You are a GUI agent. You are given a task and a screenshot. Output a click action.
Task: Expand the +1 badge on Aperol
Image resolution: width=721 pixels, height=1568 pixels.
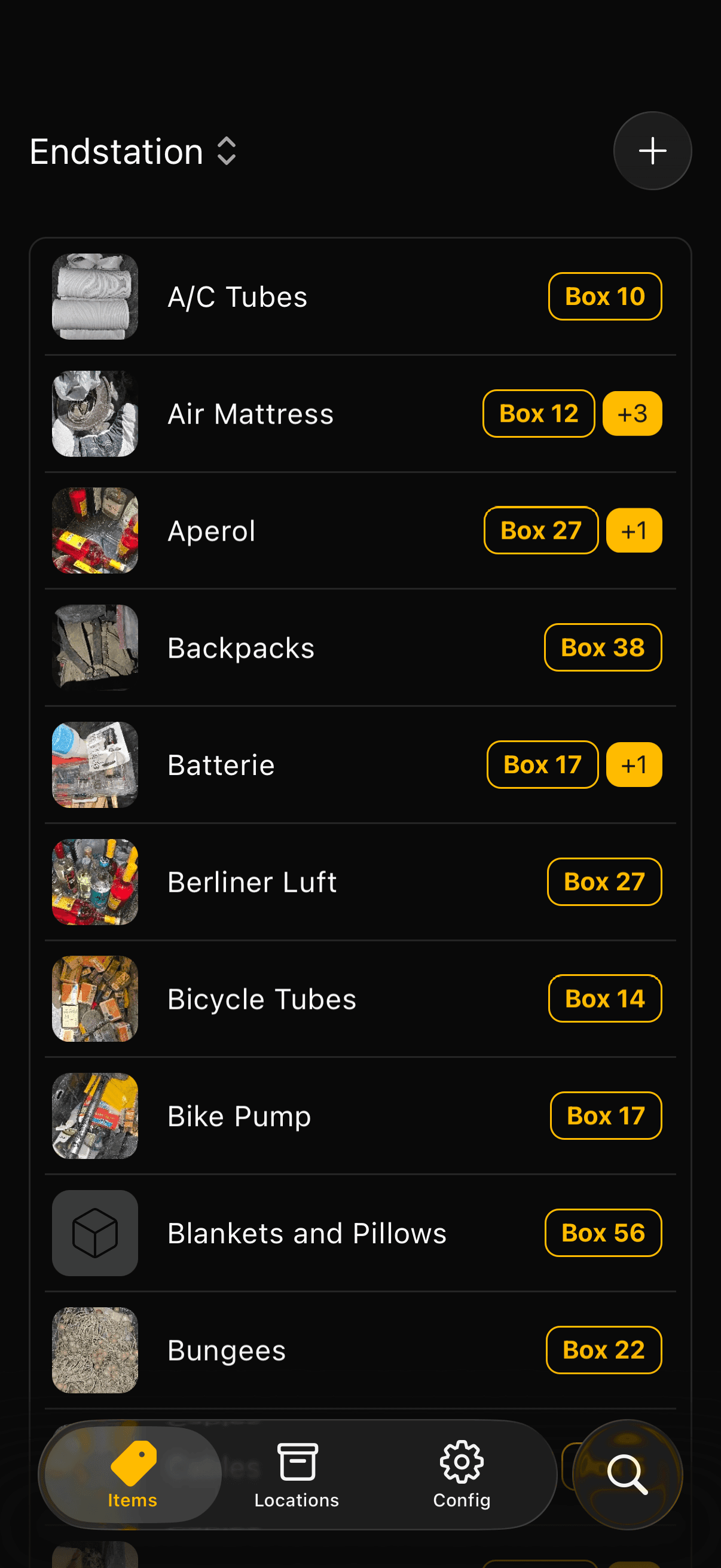(633, 530)
